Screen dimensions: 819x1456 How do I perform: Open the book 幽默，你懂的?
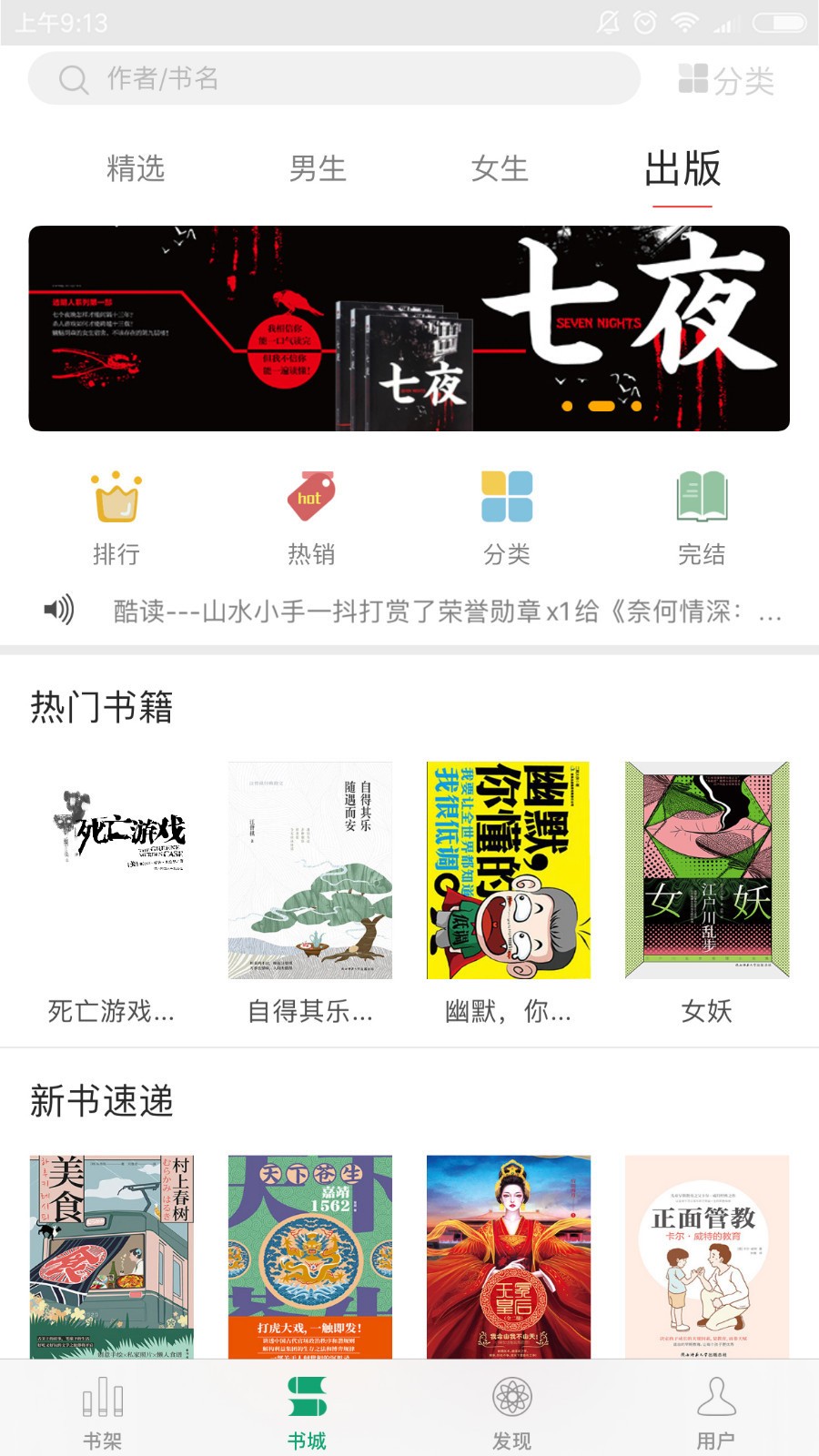[x=509, y=871]
